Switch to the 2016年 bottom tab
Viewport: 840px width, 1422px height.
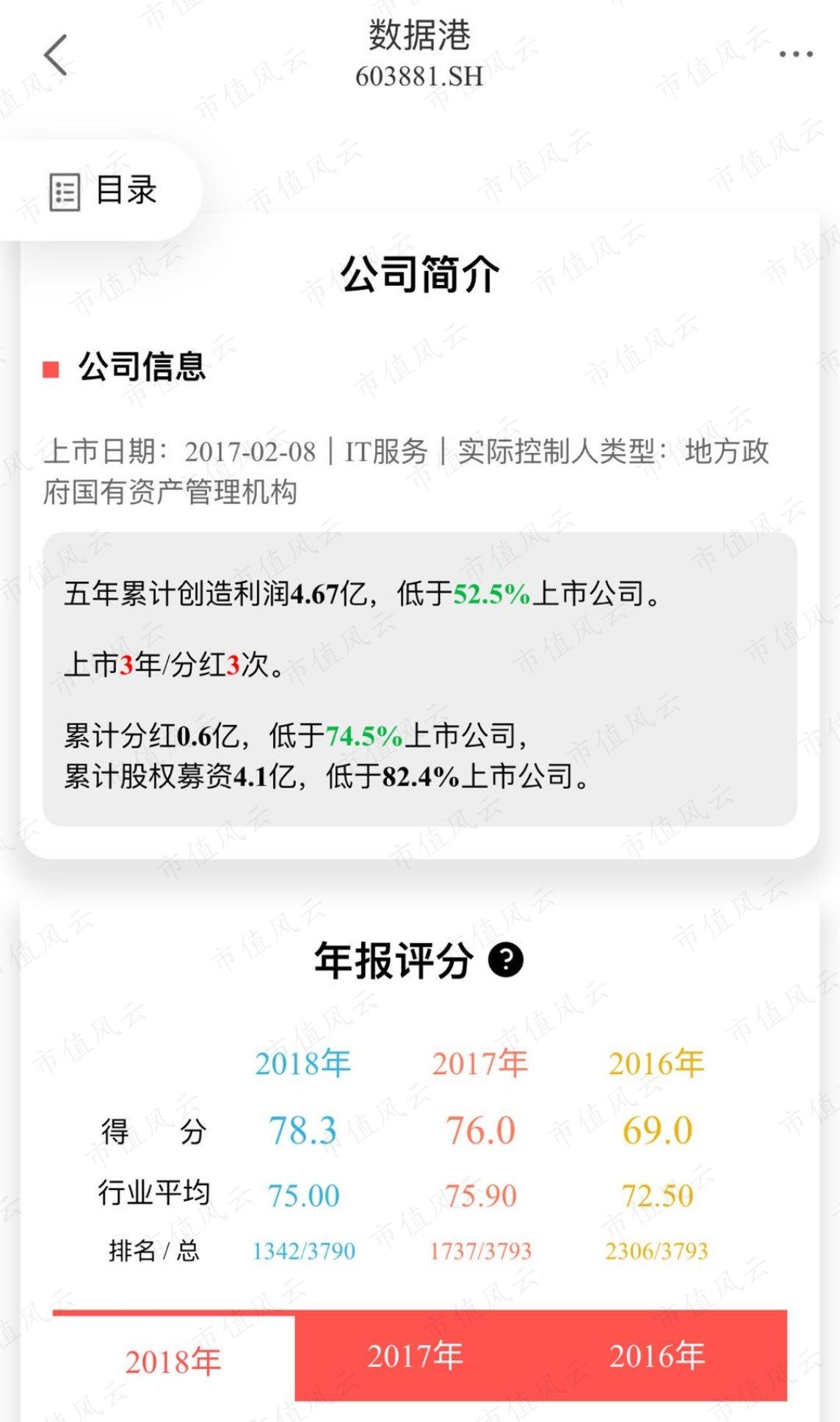(658, 1356)
